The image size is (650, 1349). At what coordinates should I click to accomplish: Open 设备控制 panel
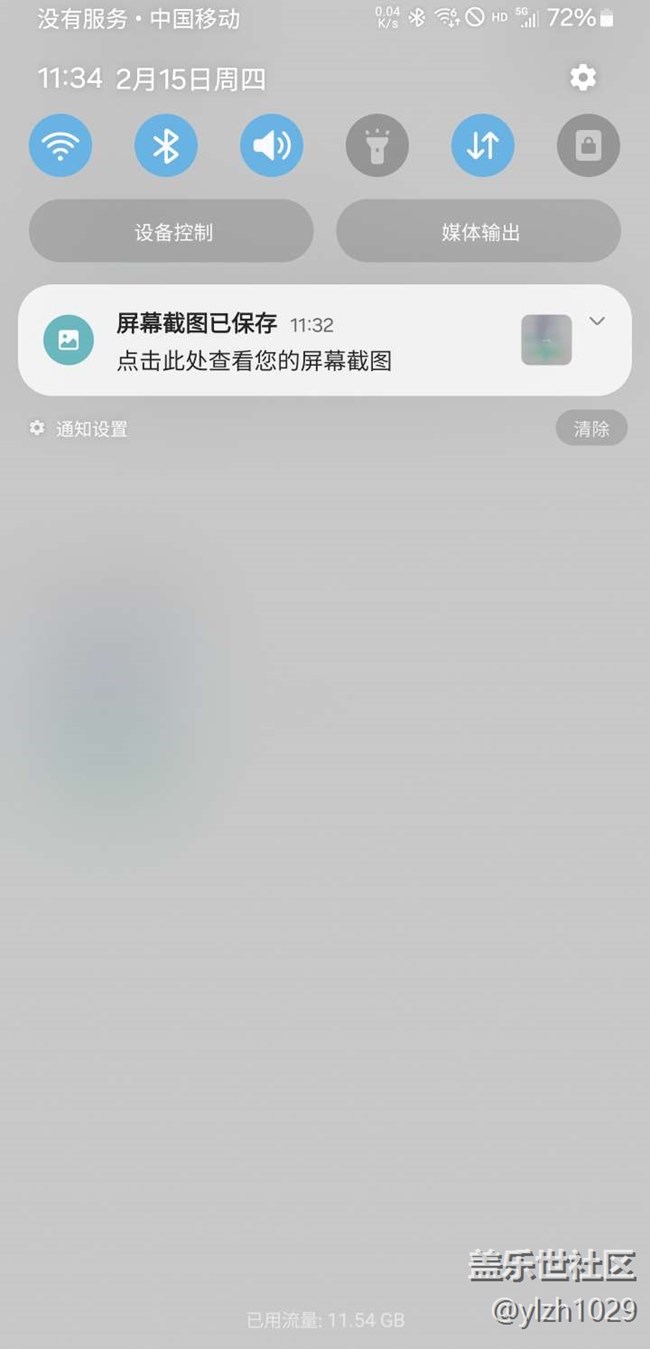tap(171, 231)
